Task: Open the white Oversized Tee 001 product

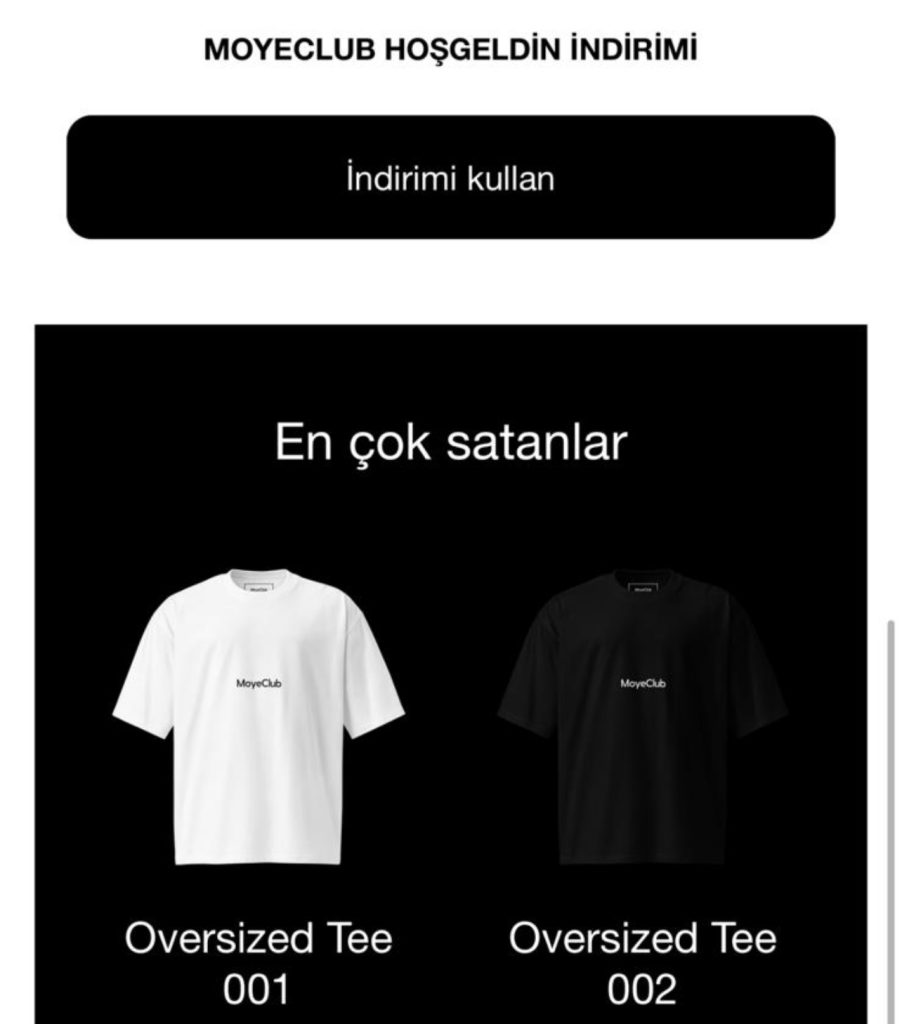Action: (258, 716)
